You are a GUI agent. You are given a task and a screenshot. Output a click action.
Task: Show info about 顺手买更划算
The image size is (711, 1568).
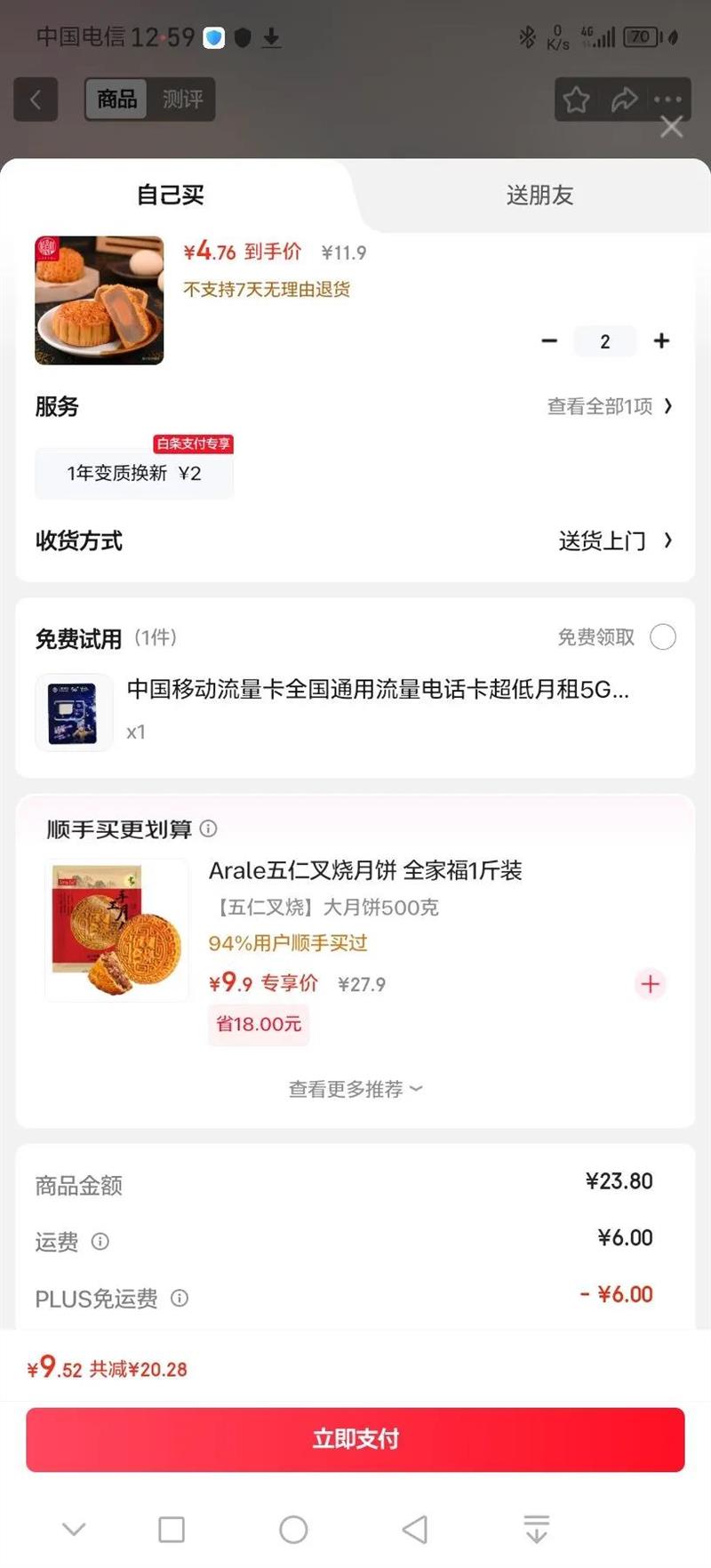coord(209,829)
